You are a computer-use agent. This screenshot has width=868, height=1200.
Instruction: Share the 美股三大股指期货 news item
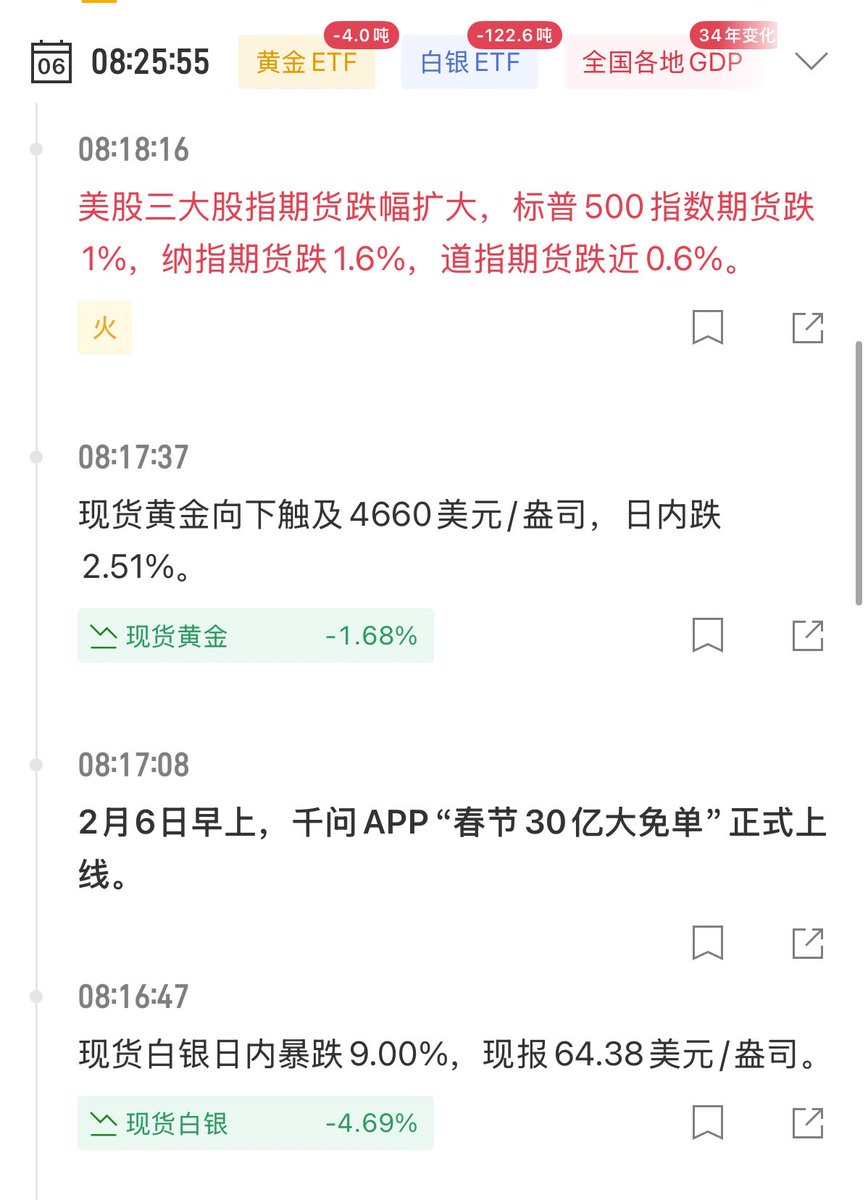807,327
